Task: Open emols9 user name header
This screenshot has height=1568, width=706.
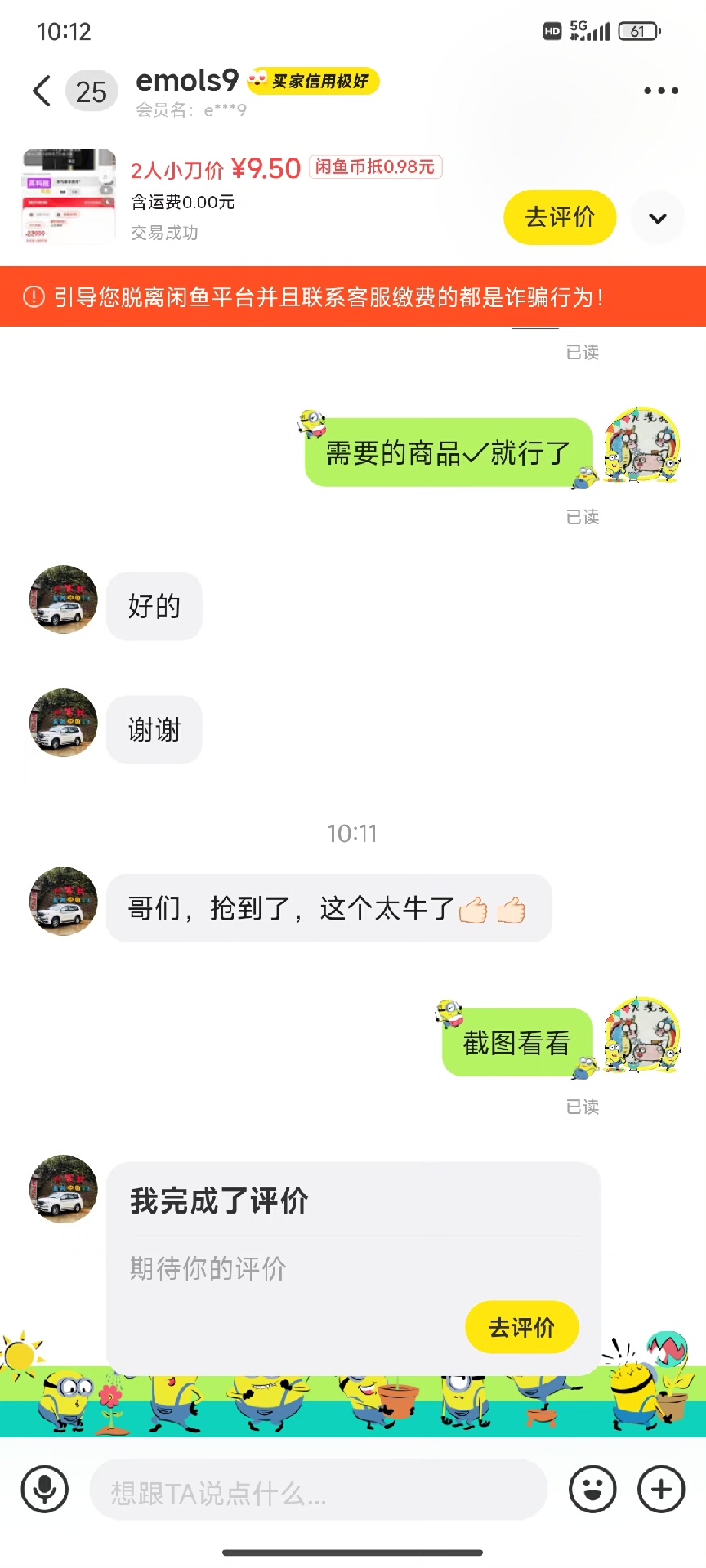Action: coord(187,81)
